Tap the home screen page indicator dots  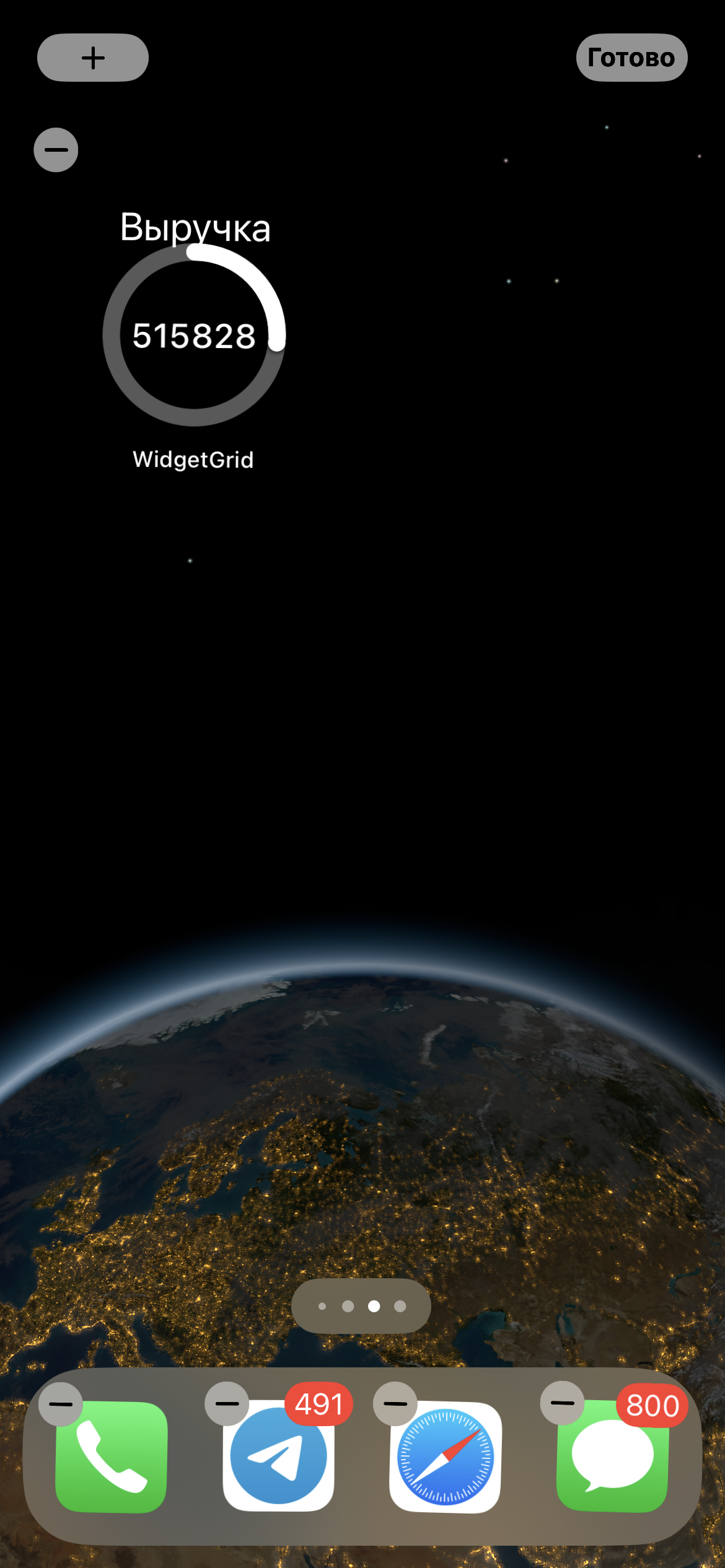coord(361,1305)
